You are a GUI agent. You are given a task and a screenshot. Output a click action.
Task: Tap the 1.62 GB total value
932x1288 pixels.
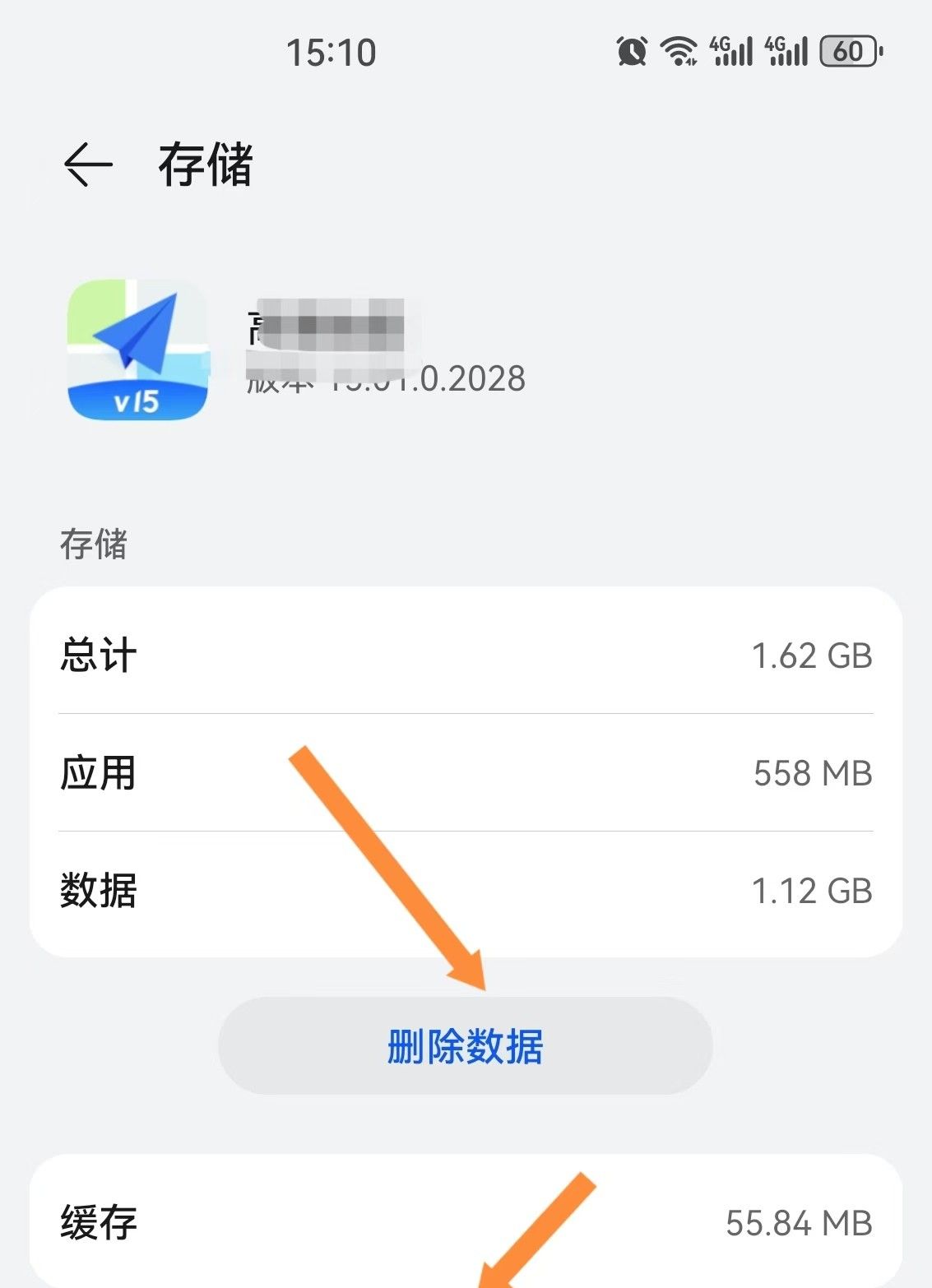[x=813, y=656]
